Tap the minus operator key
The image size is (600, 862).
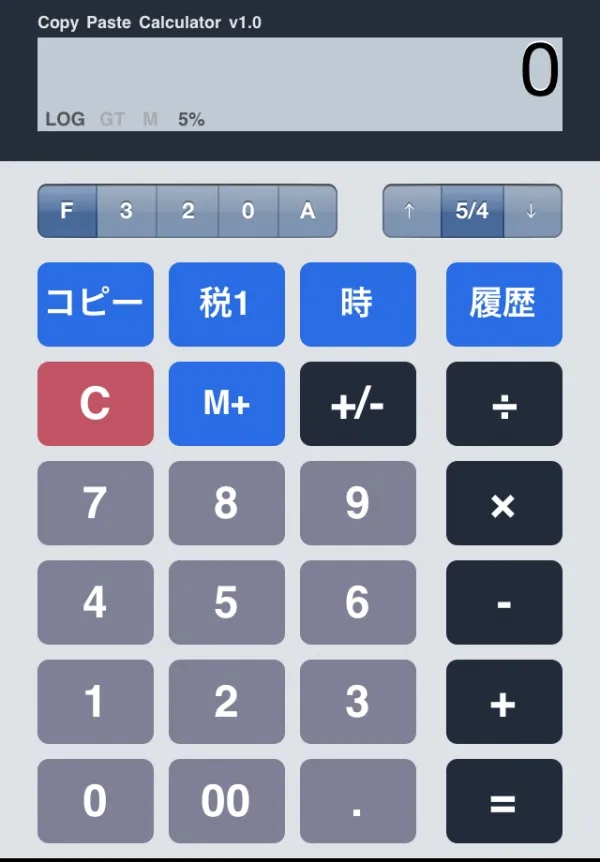click(x=503, y=602)
